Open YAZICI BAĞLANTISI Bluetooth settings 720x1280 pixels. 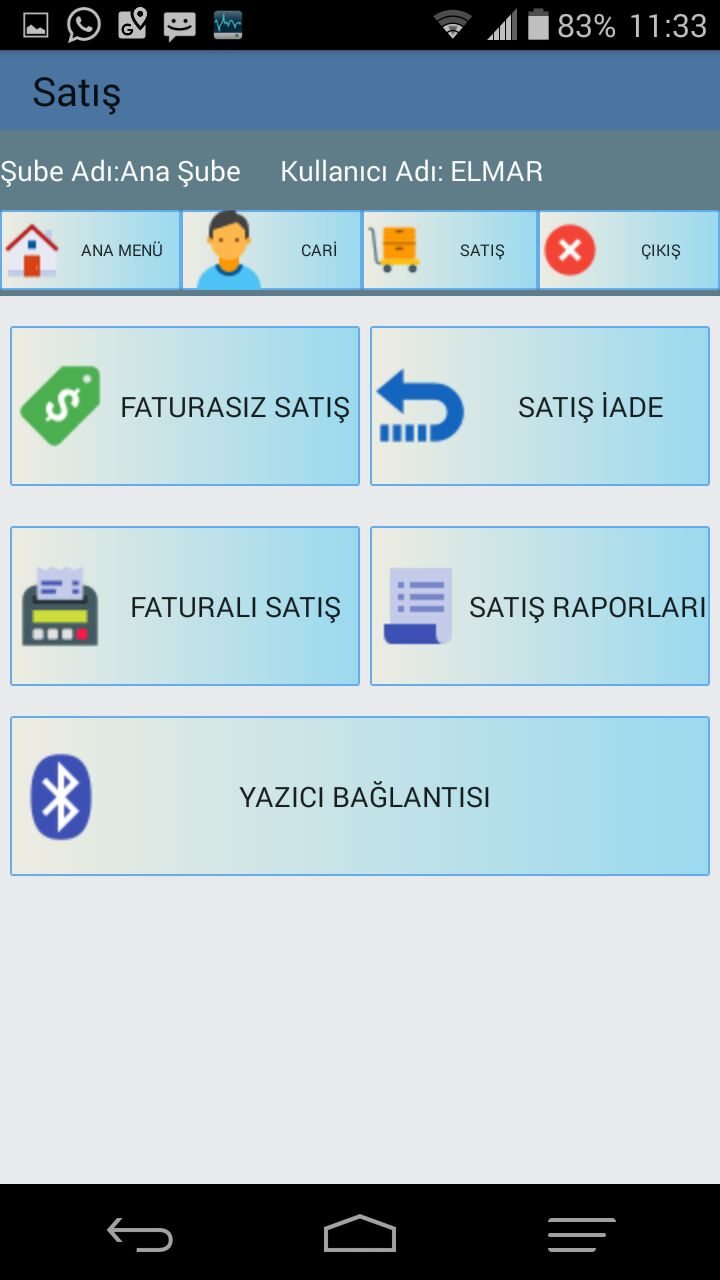pos(360,796)
